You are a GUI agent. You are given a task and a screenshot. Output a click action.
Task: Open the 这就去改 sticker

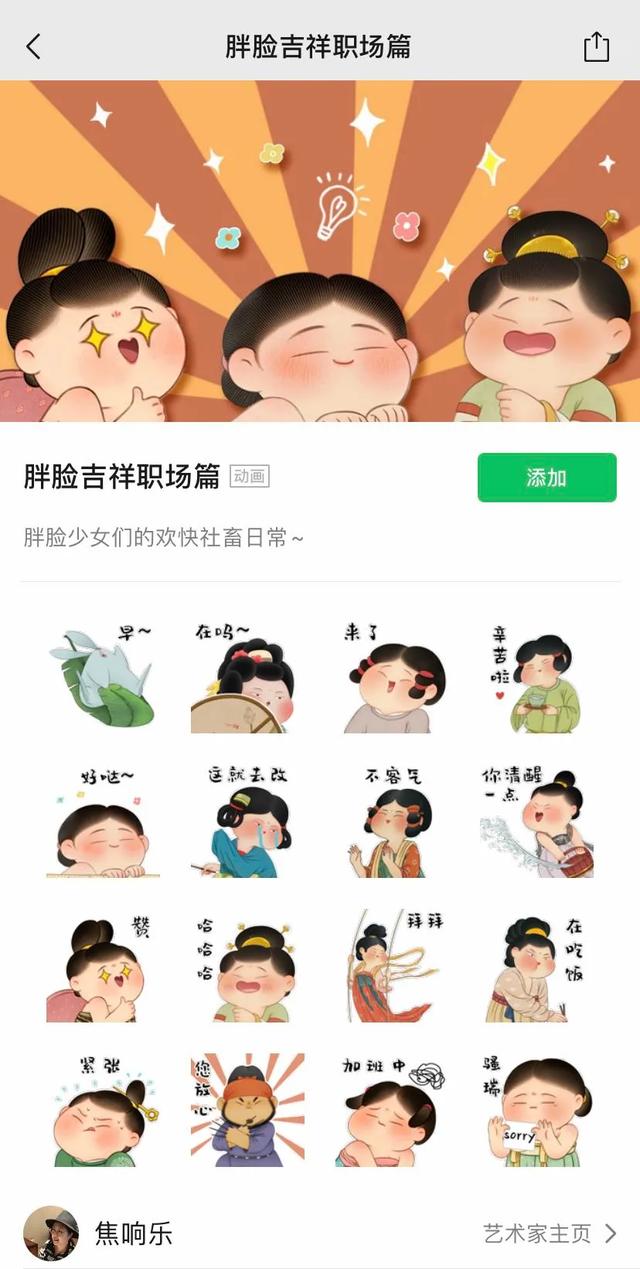(x=247, y=822)
